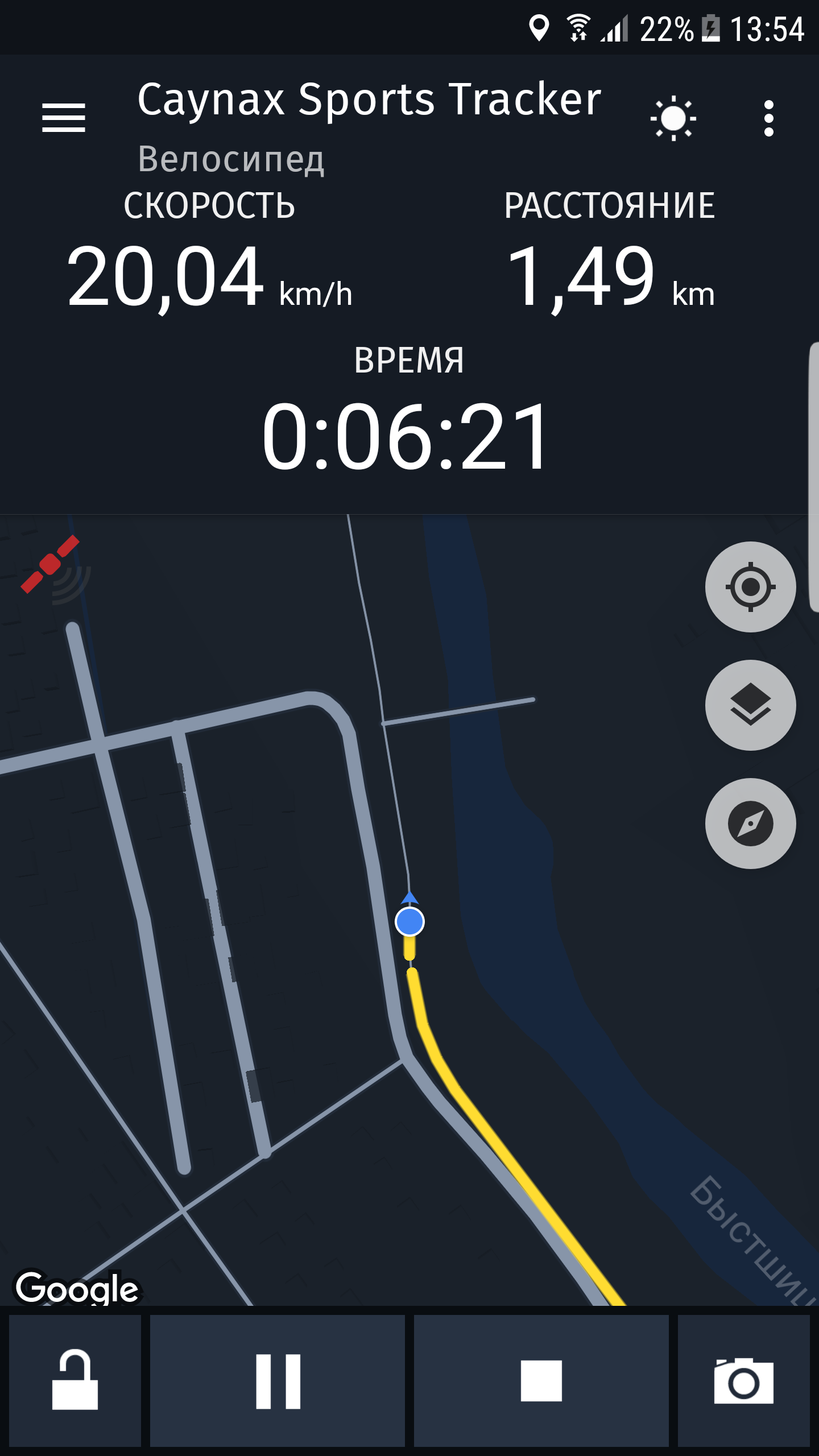Image resolution: width=819 pixels, height=1456 pixels.
Task: Tap the compass orientation button
Action: (750, 823)
